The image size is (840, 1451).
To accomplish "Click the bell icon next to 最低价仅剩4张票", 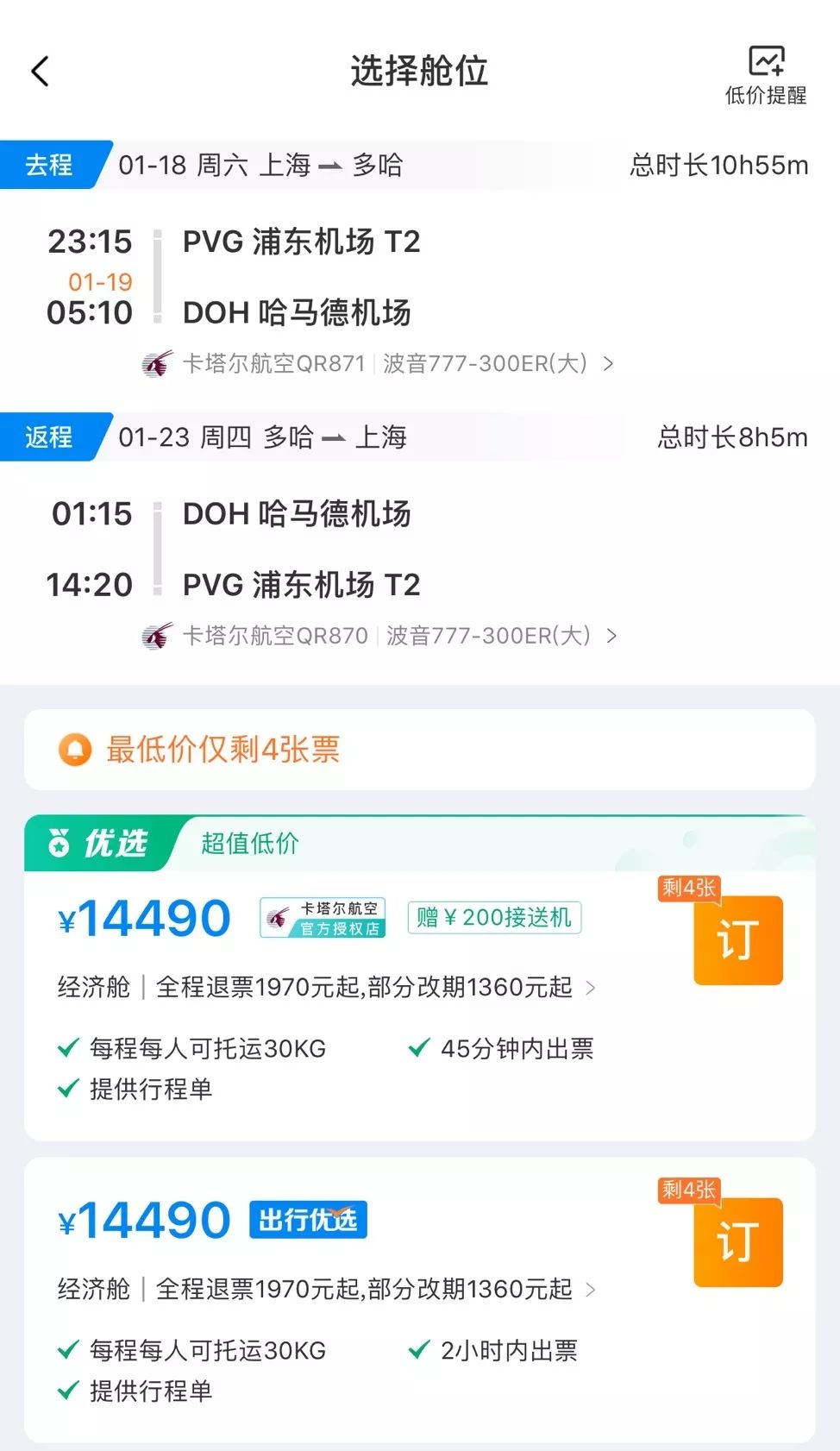I will 77,749.
